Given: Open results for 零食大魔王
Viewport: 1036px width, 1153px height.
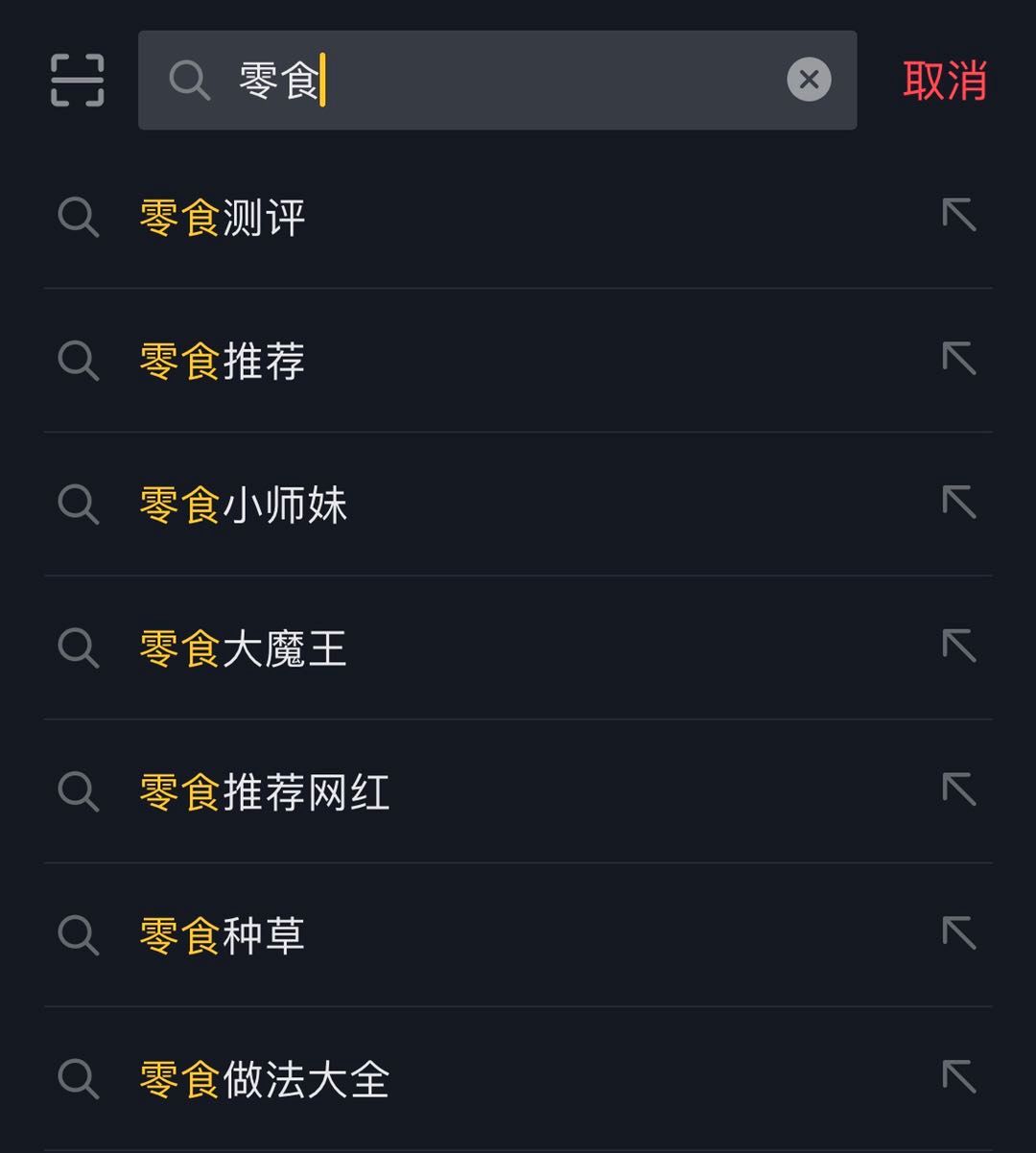Looking at the screenshot, I should 244,649.
